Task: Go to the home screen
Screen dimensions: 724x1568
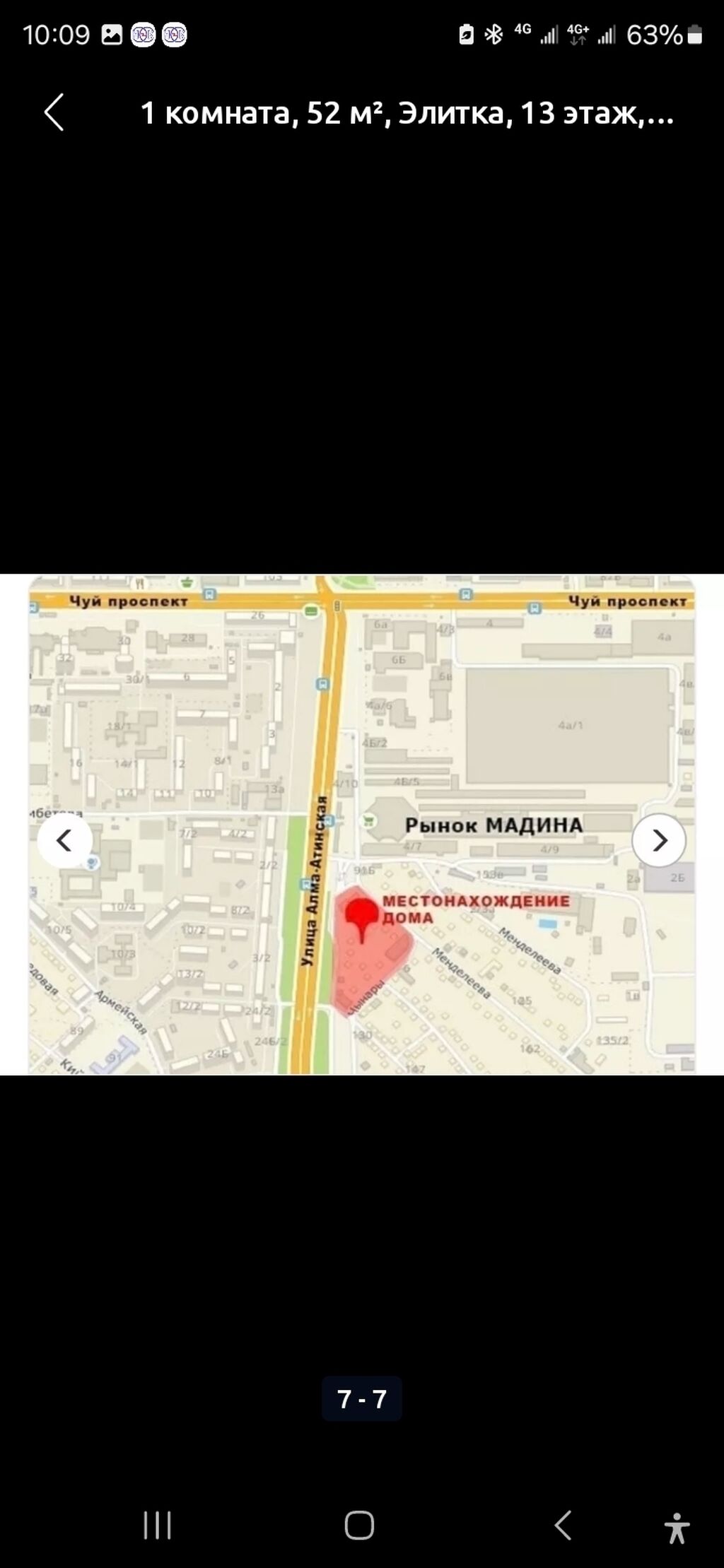Action: [359, 1525]
